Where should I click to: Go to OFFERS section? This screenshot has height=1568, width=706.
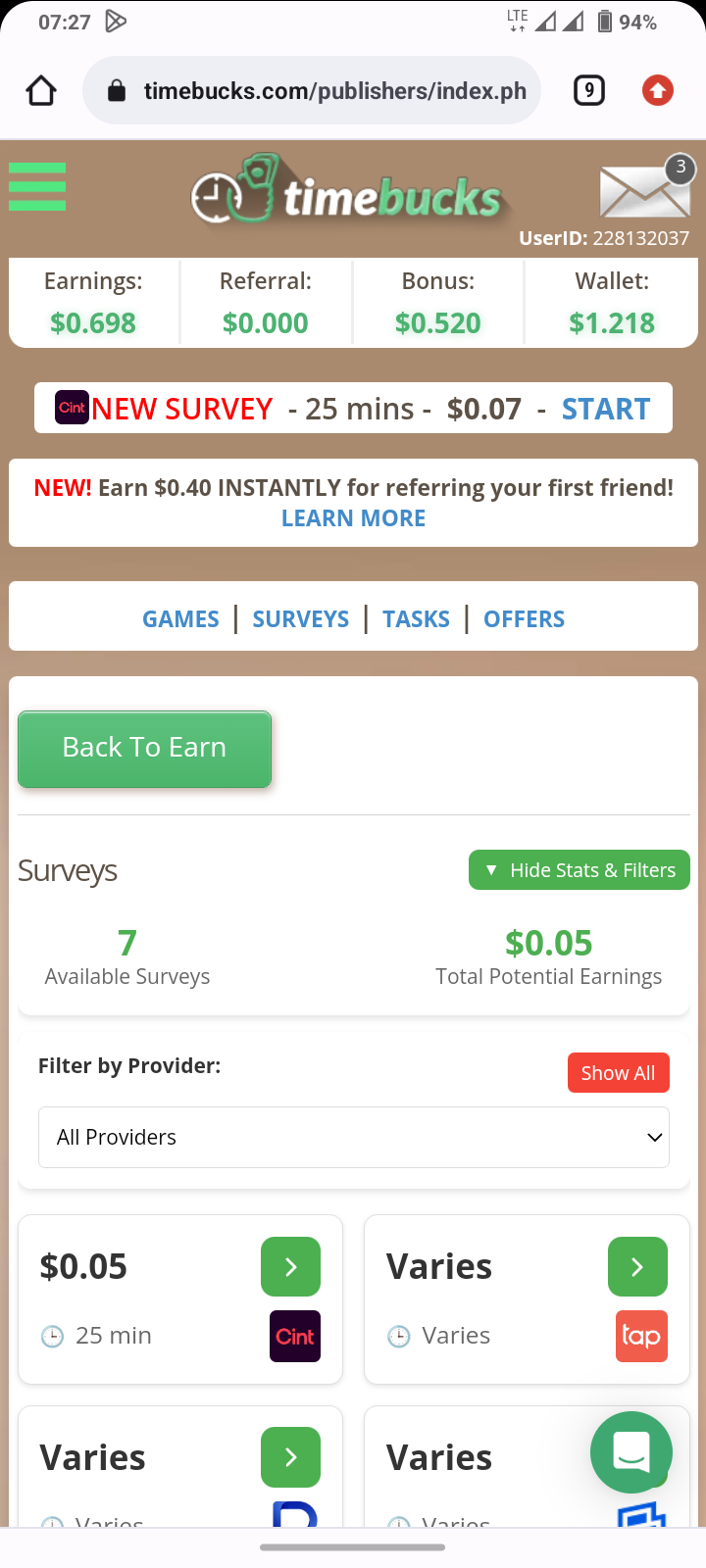(x=524, y=619)
